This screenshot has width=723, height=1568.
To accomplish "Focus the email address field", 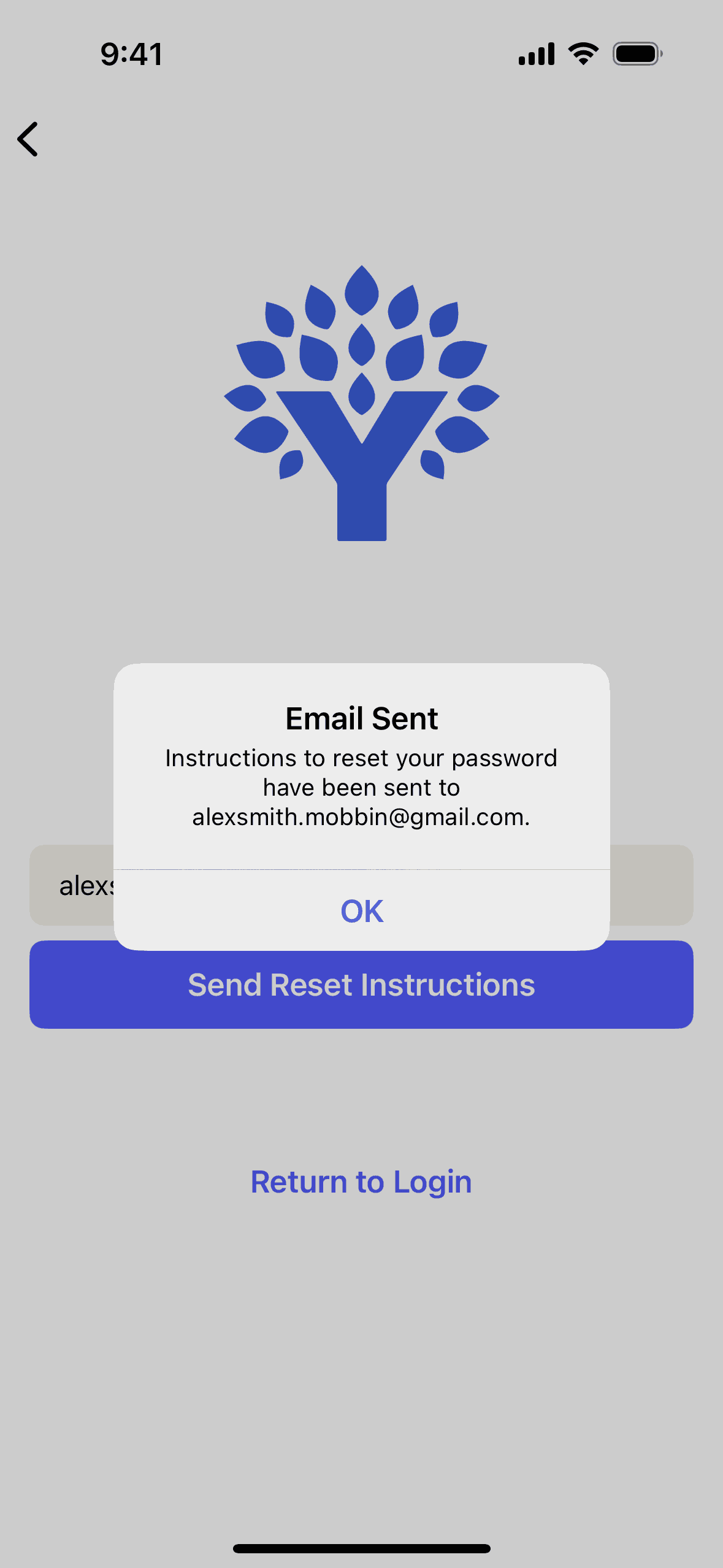I will (x=650, y=885).
